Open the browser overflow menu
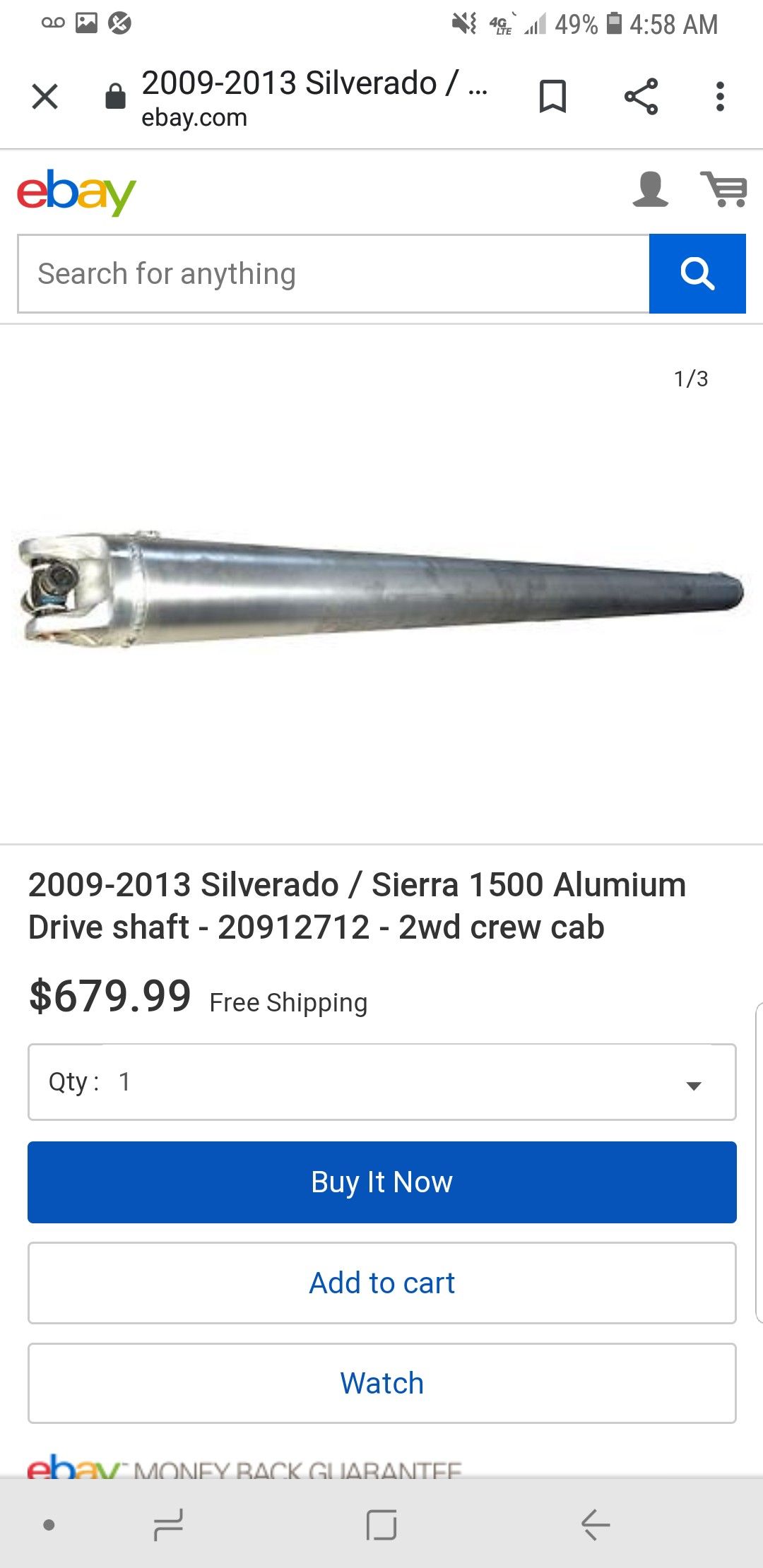Viewport: 763px width, 1568px height. (x=720, y=97)
